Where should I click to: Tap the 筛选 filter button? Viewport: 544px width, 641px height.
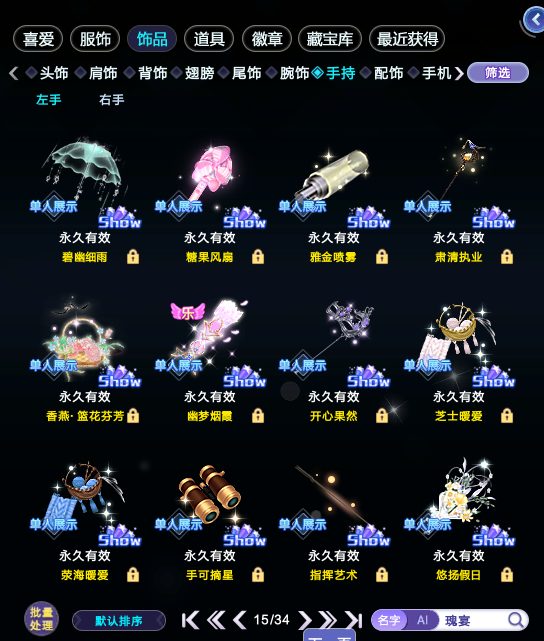tap(498, 73)
